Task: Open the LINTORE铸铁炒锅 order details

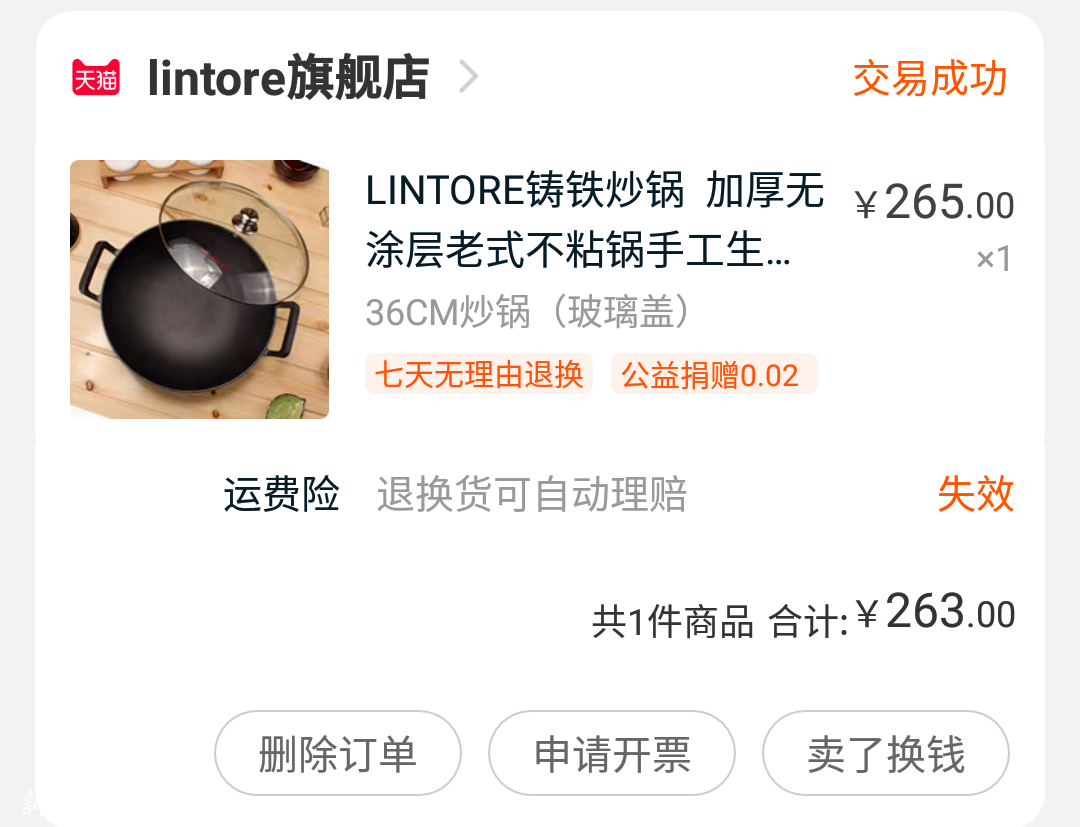Action: pos(594,222)
